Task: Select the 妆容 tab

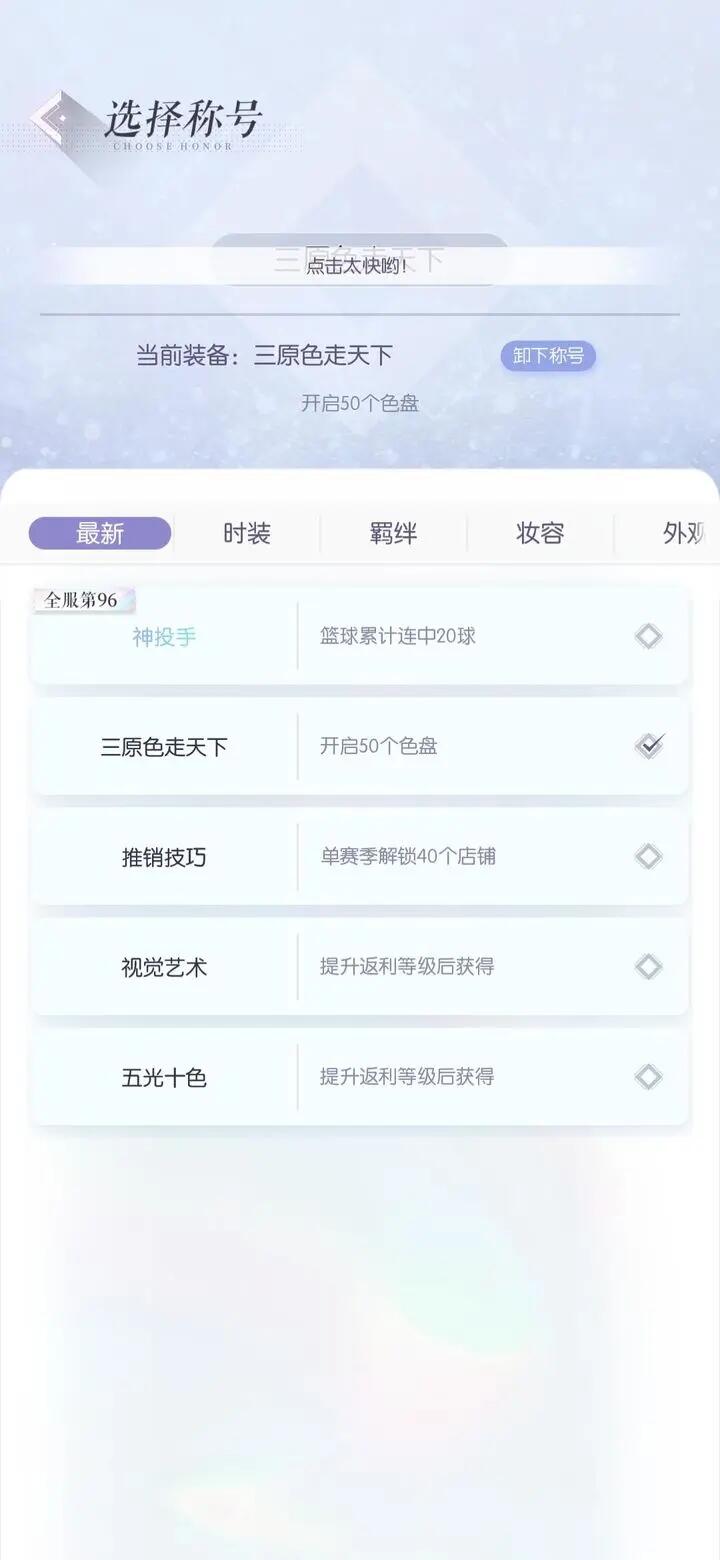Action: (540, 534)
